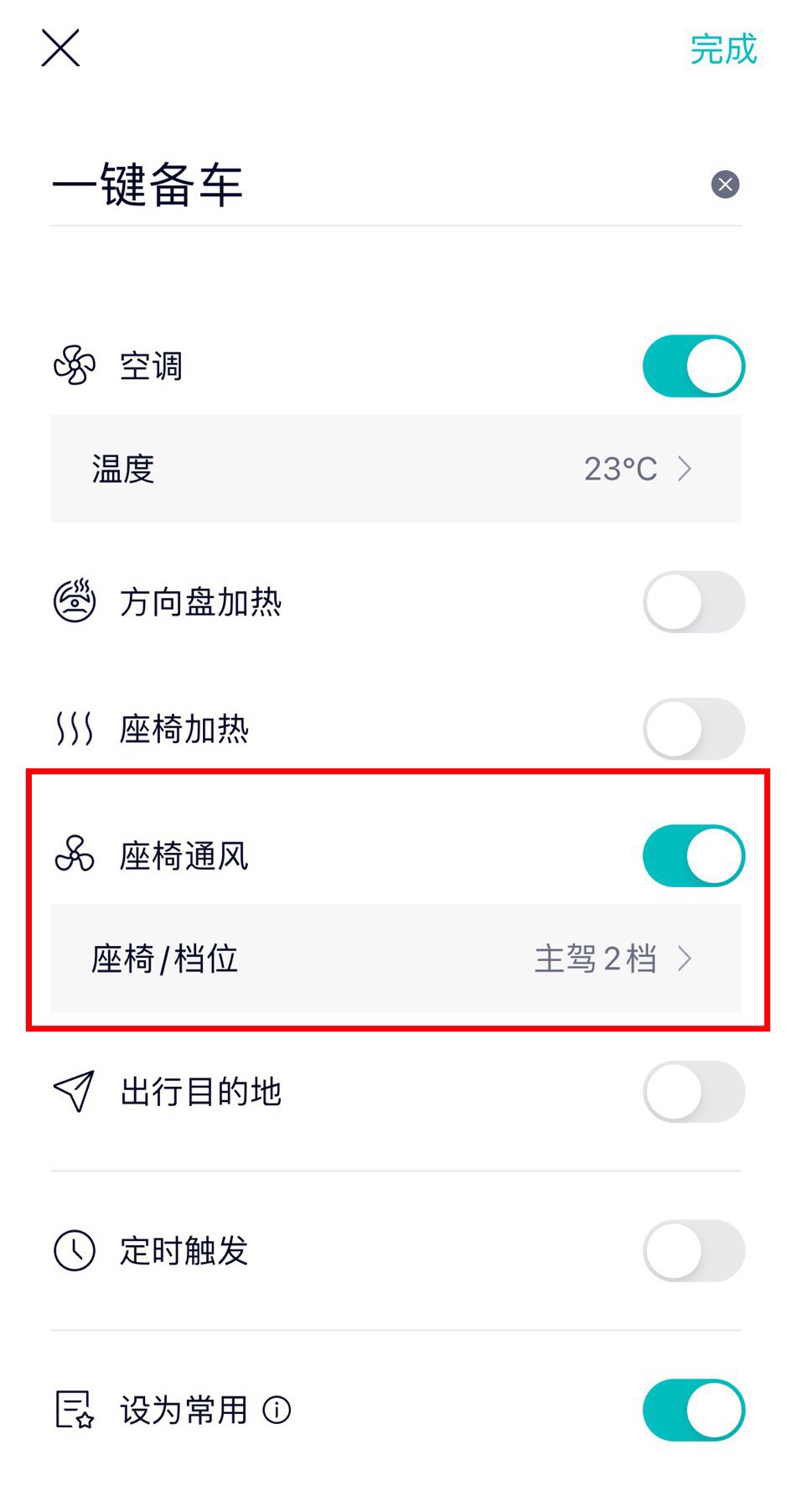792x1512 pixels.
Task: Disable 座椅通风 toggle
Action: pyautogui.click(x=693, y=856)
